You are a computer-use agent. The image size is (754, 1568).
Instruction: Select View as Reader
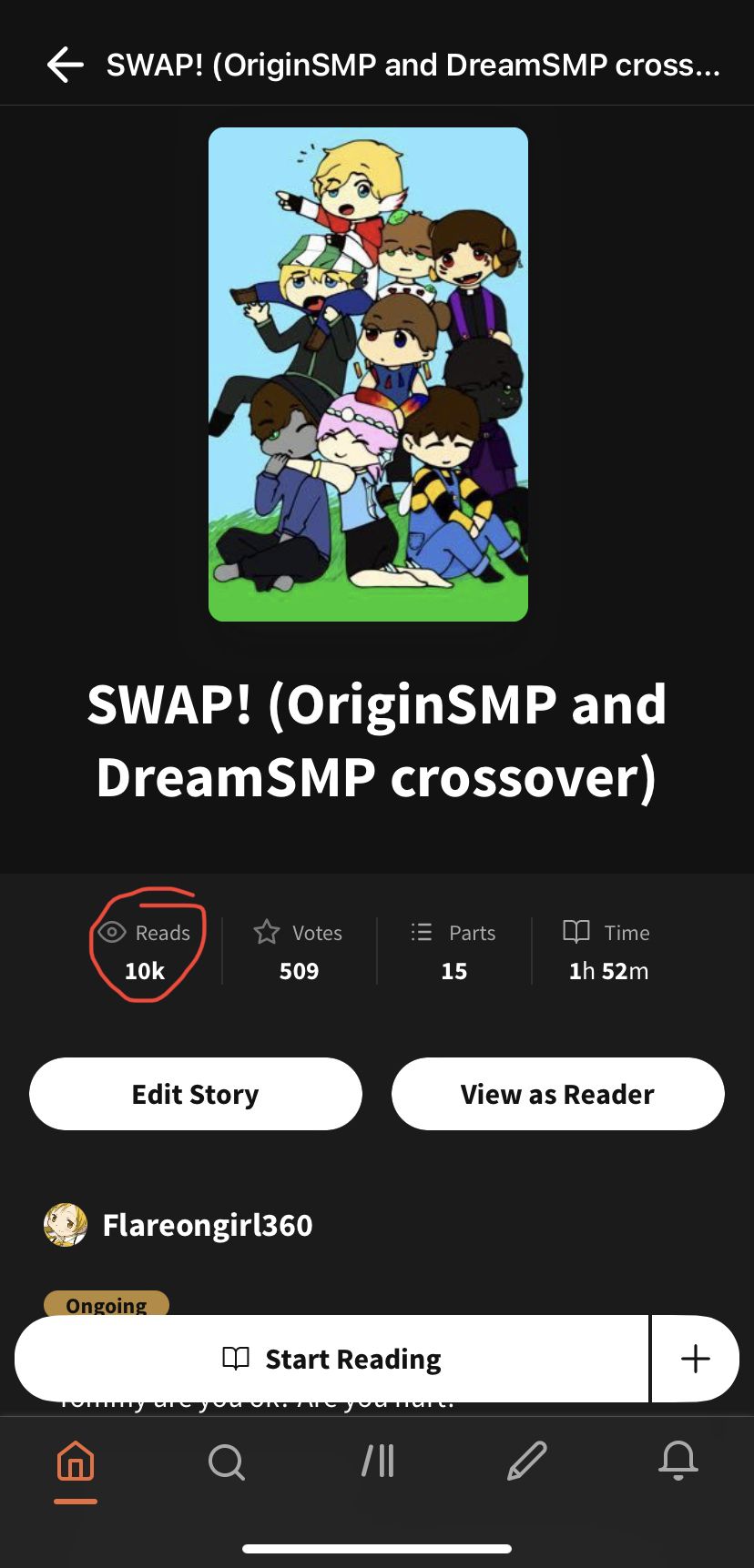tap(557, 1094)
